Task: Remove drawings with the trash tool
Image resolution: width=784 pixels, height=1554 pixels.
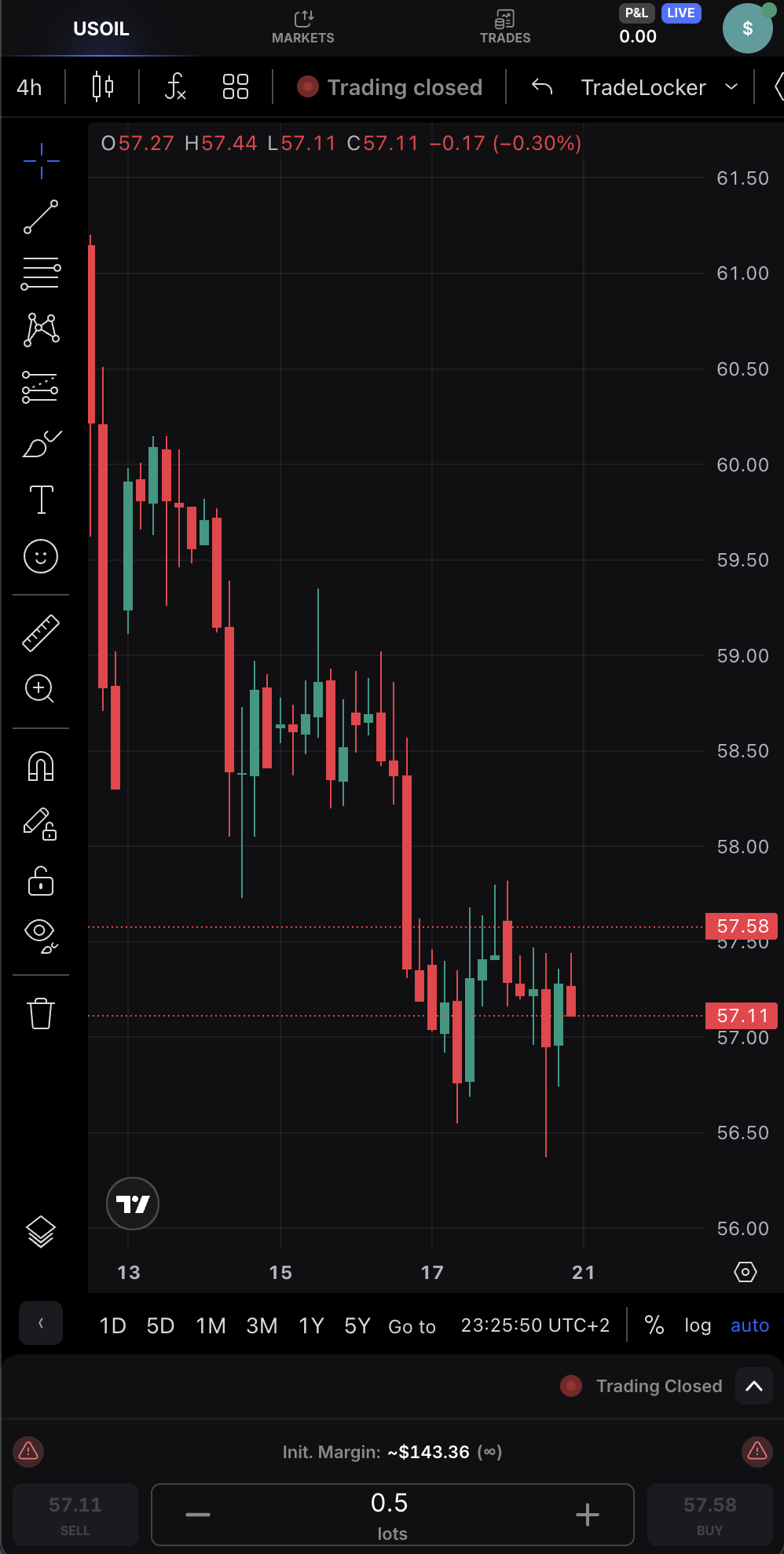Action: [41, 1013]
